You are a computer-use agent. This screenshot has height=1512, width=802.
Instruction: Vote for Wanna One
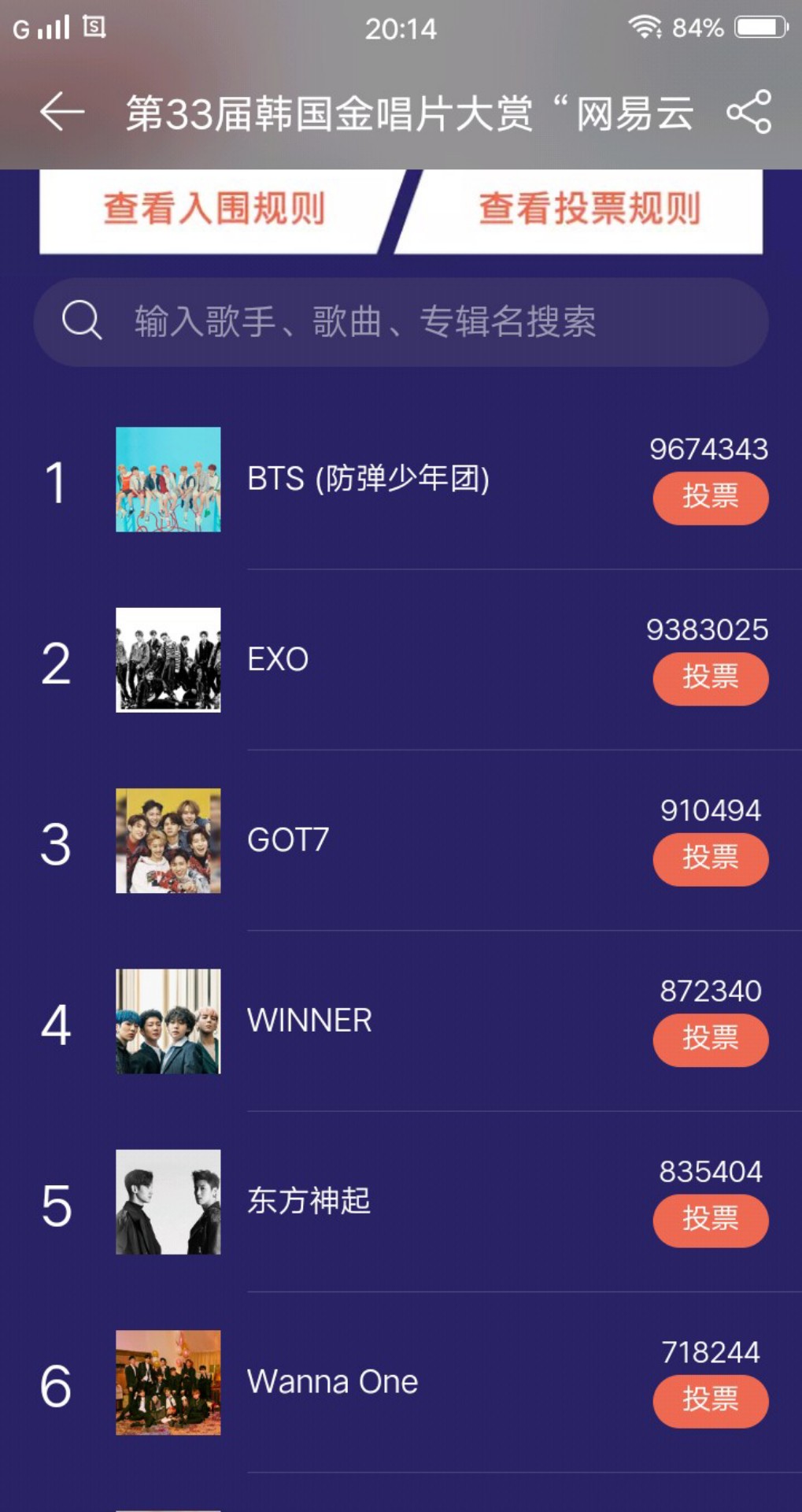click(x=710, y=1400)
